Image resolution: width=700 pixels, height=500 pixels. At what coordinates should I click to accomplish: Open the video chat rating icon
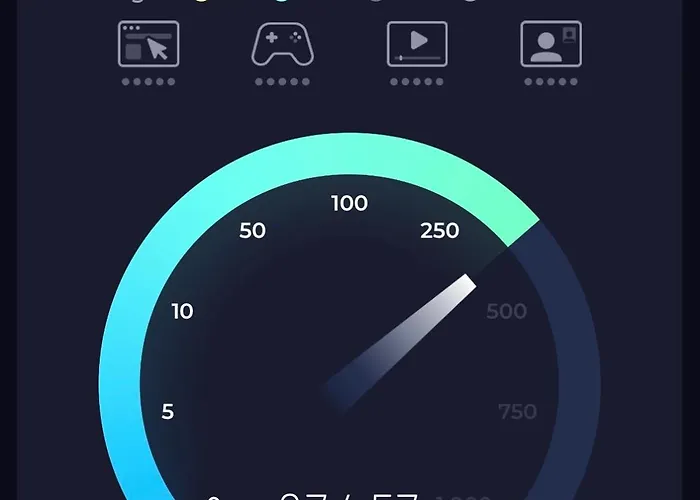550,43
